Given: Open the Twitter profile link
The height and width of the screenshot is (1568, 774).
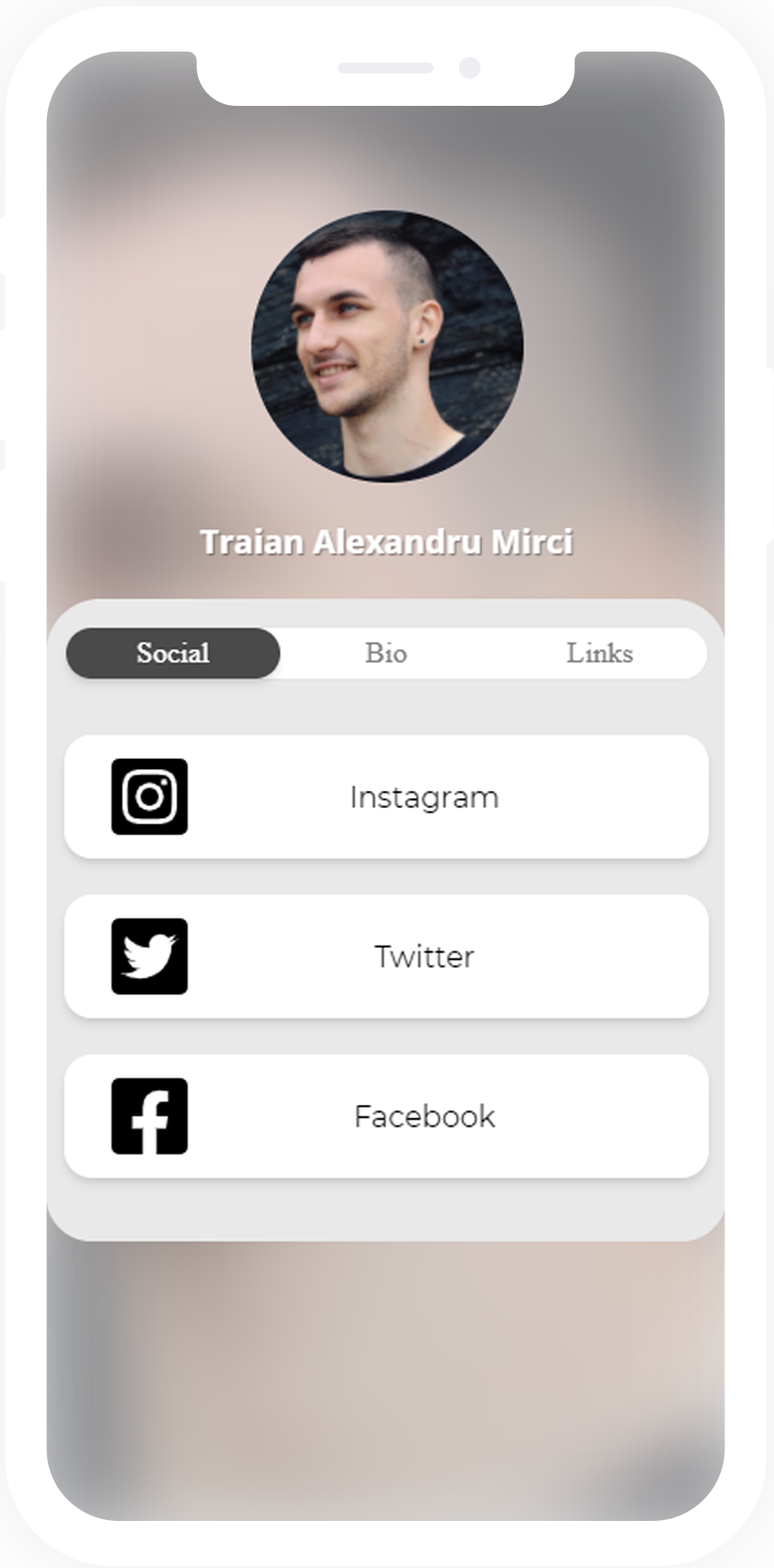Looking at the screenshot, I should point(386,956).
